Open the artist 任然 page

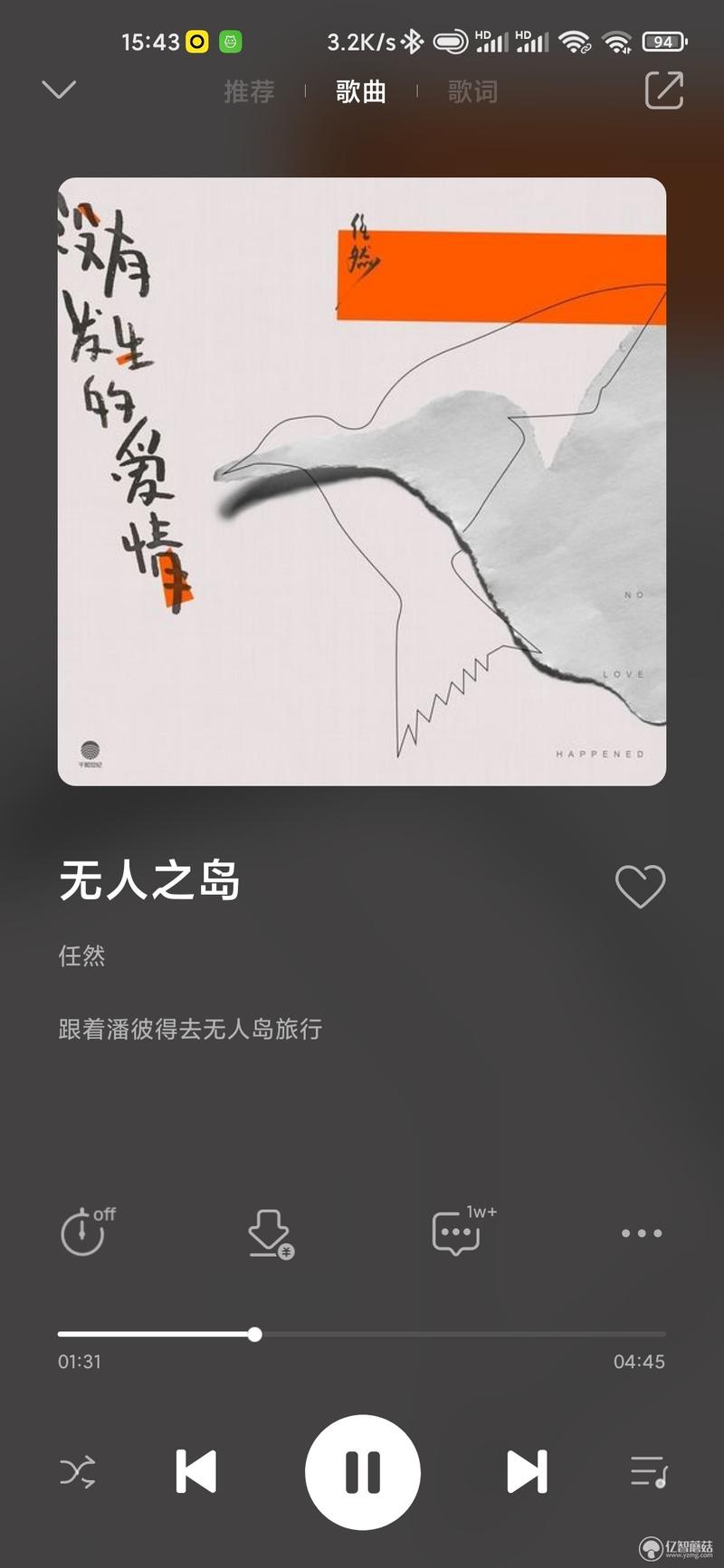(82, 955)
